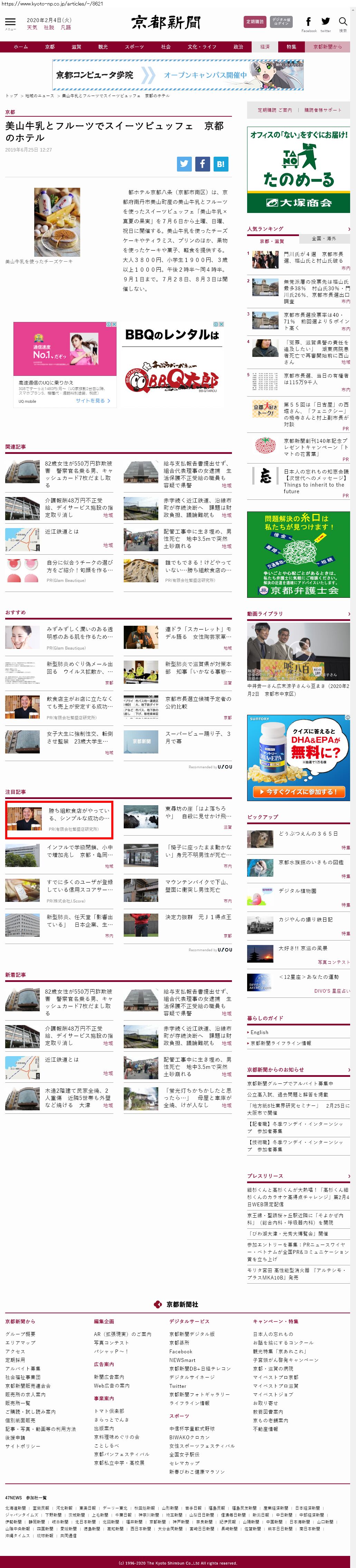356x1568 pixels.
Task: Select the 文化・ライフ navigation tab
Action: [202, 47]
